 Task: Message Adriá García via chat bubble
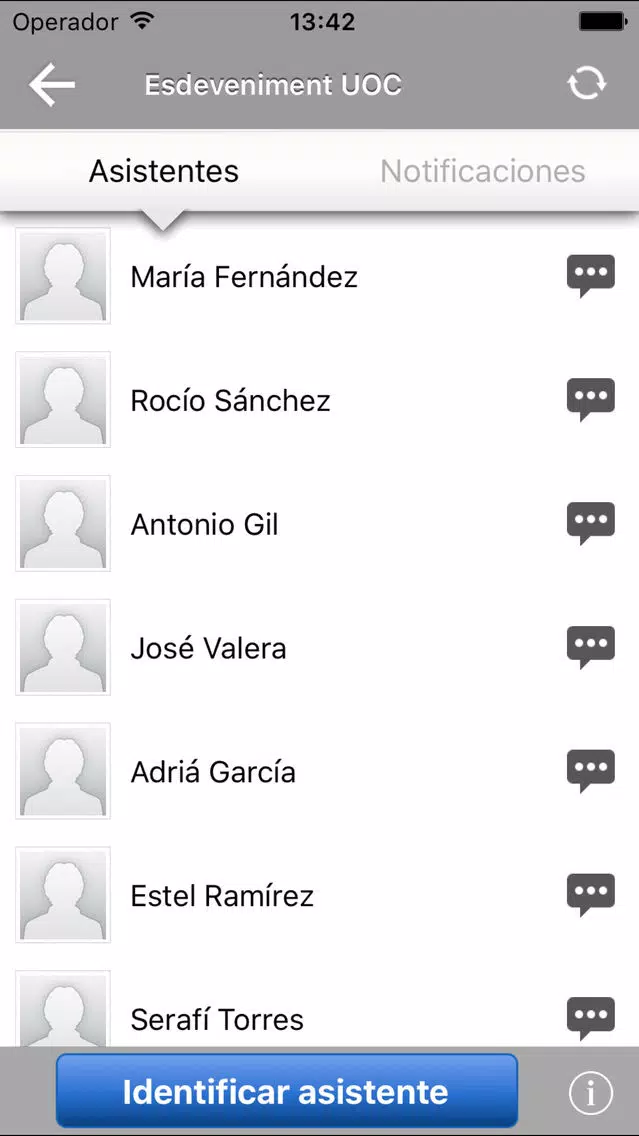point(591,771)
